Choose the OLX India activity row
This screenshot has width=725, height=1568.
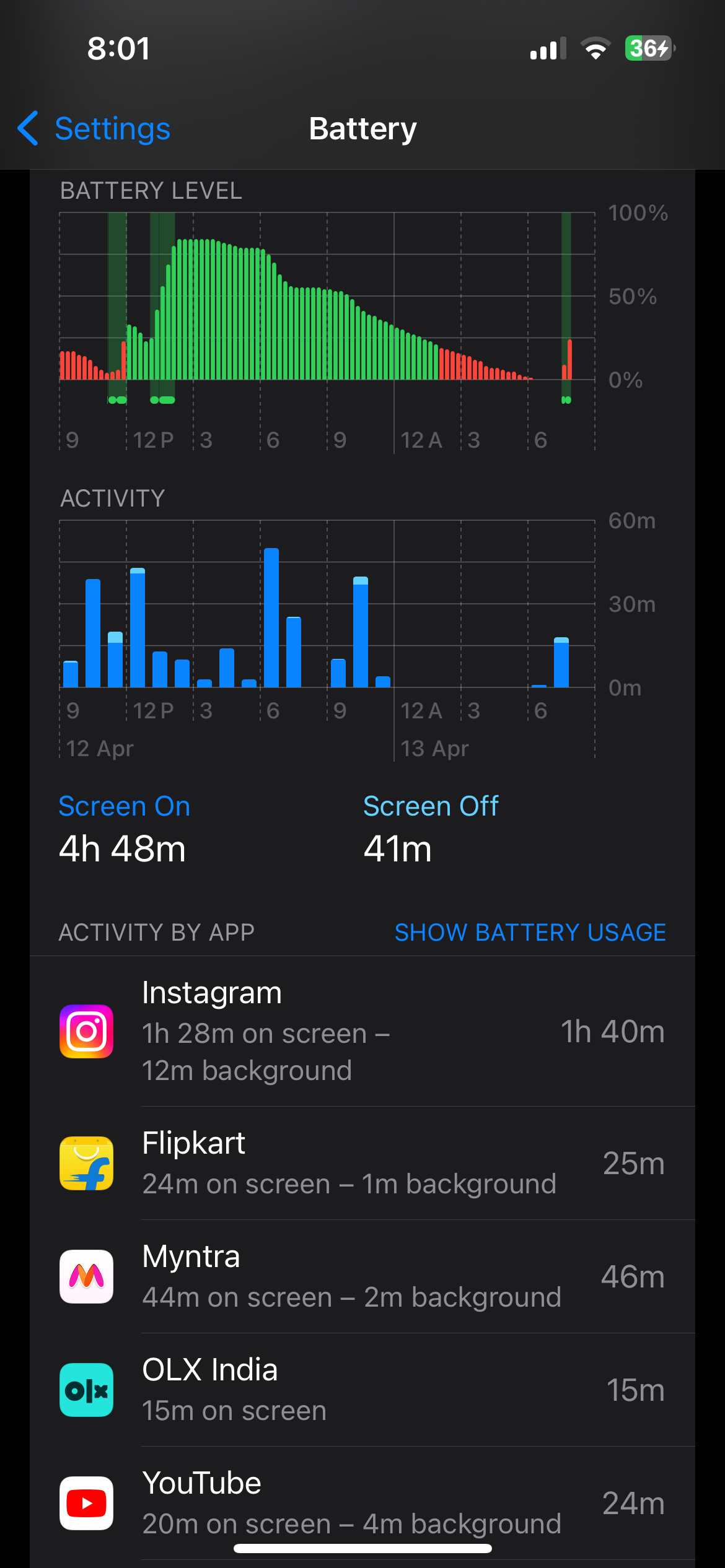pyautogui.click(x=362, y=1390)
